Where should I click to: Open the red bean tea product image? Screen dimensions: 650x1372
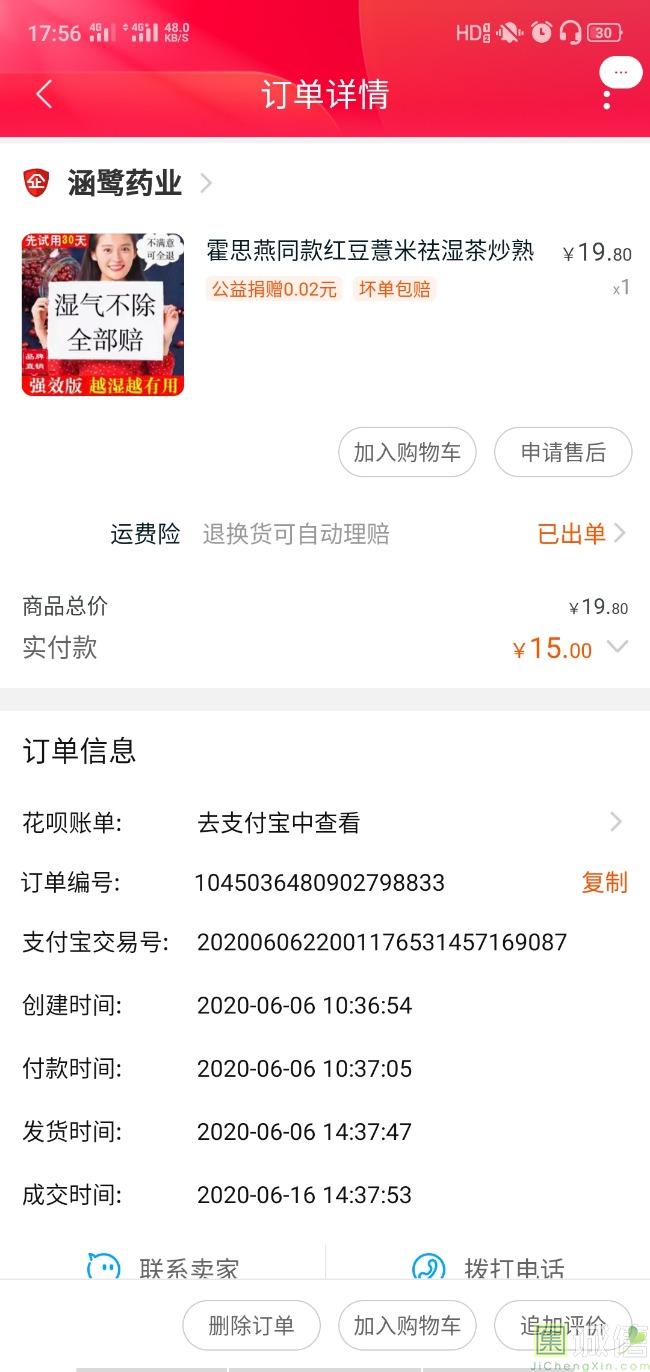pyautogui.click(x=103, y=314)
